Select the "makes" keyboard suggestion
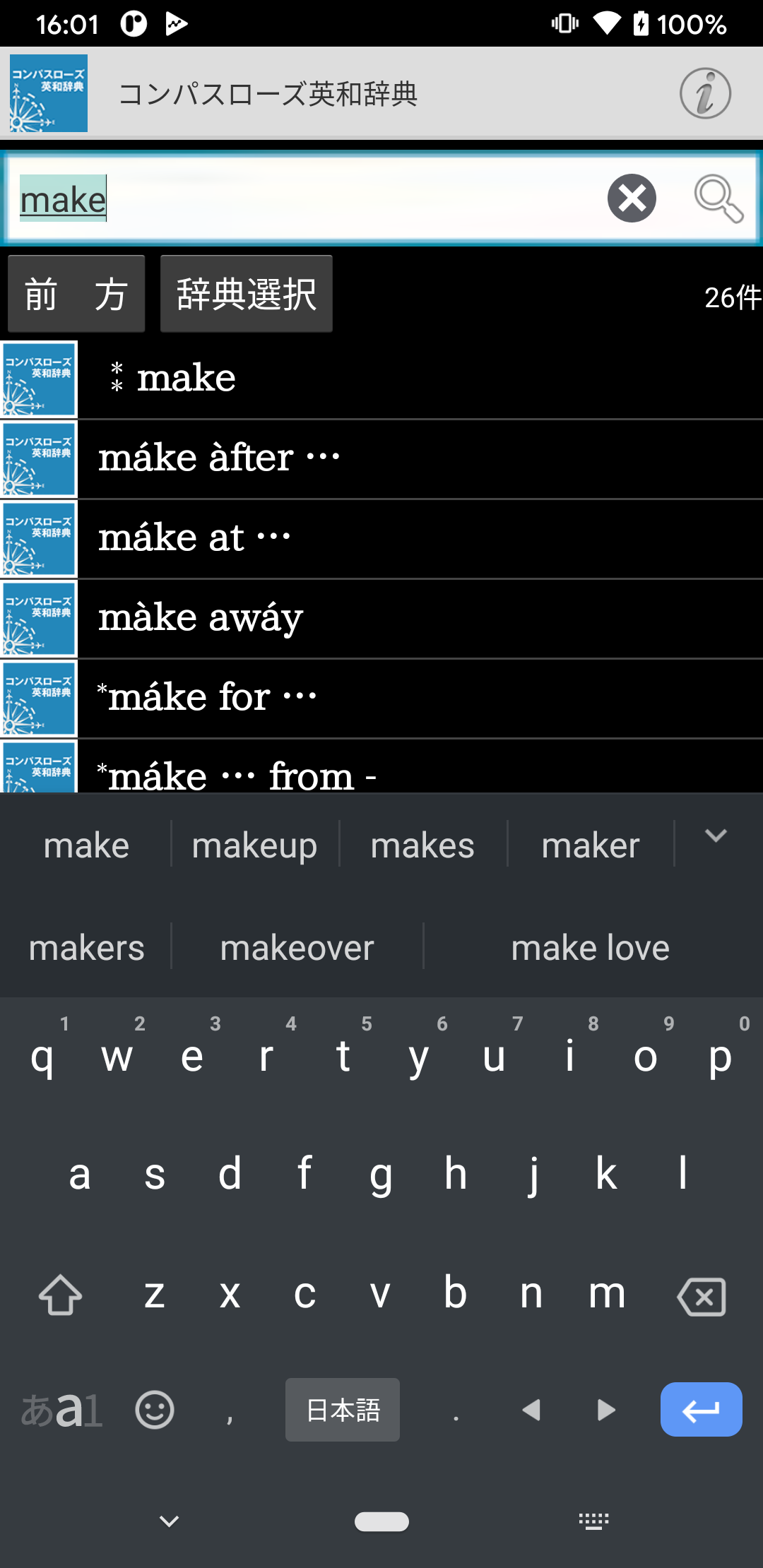The height and width of the screenshot is (1568, 763). (x=422, y=845)
